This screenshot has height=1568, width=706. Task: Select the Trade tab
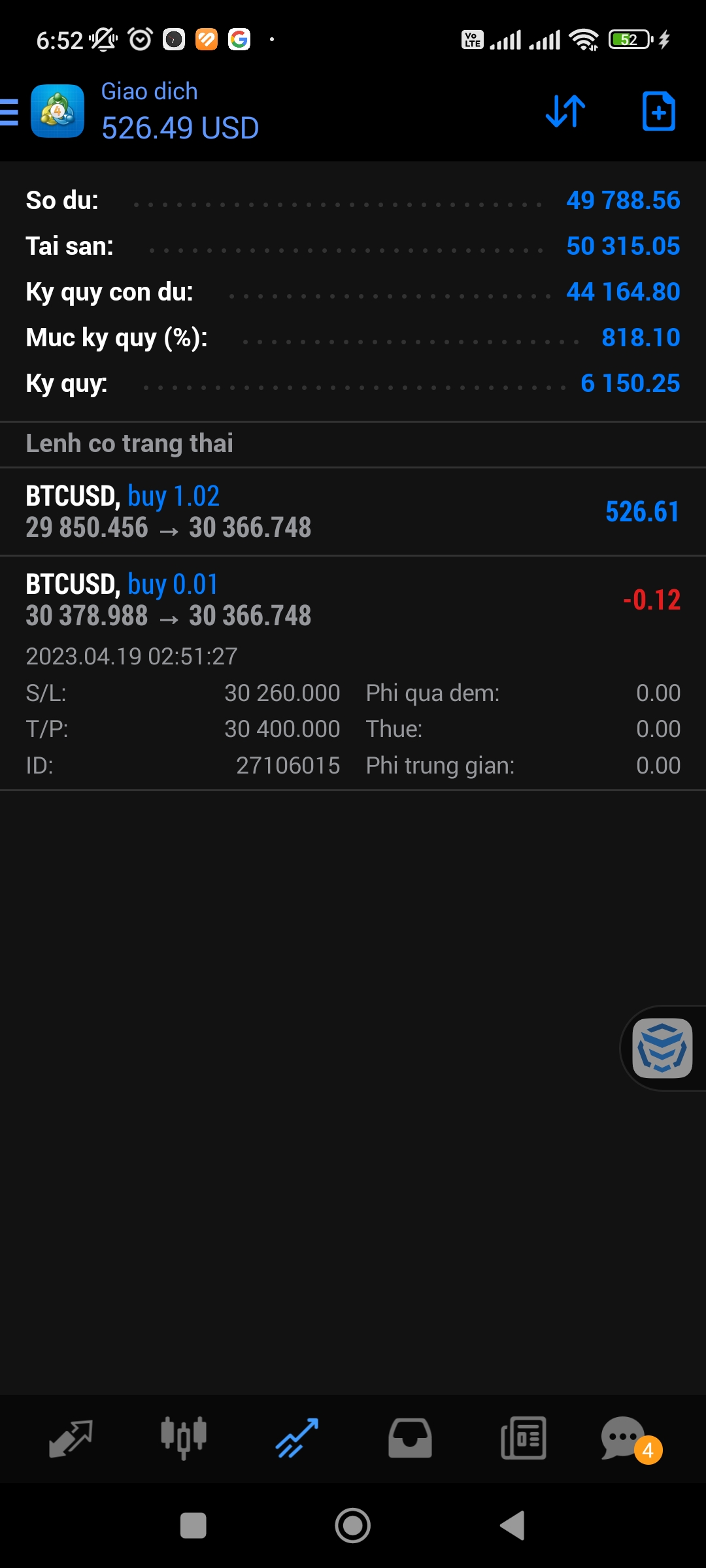tap(297, 1438)
